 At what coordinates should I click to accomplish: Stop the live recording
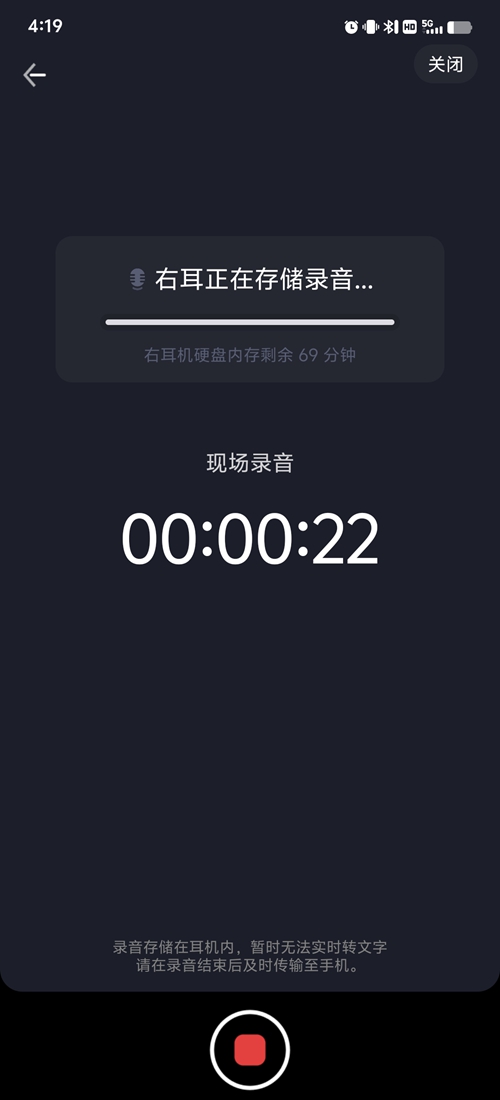(250, 1050)
